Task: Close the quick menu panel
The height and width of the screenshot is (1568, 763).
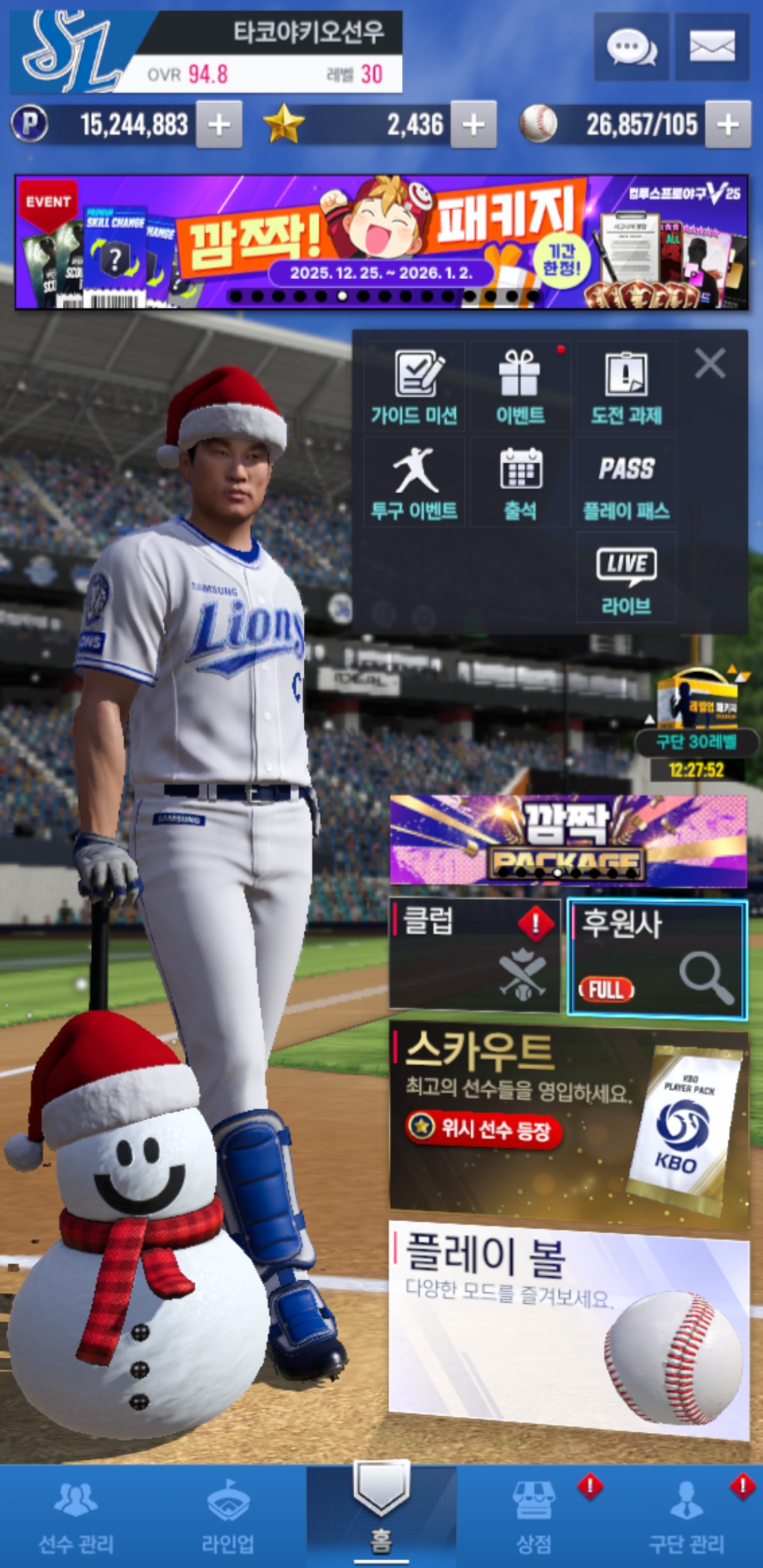Action: pyautogui.click(x=710, y=364)
